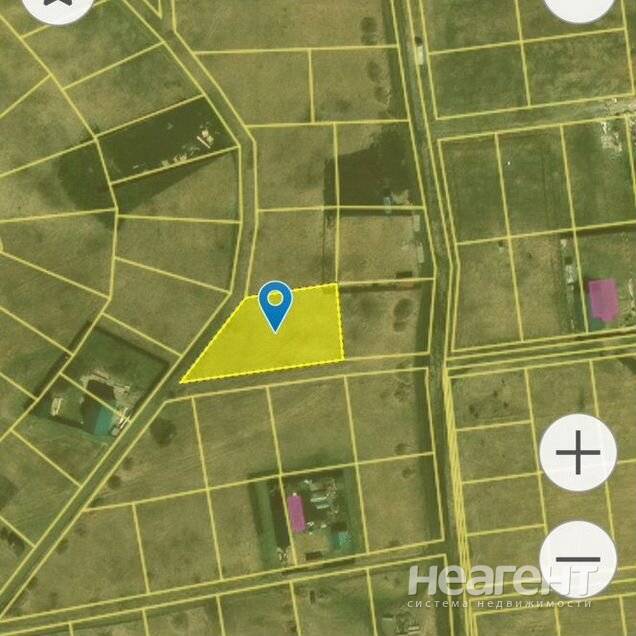Zoom in with the plus button
This screenshot has height=636, width=636.
[x=578, y=452]
